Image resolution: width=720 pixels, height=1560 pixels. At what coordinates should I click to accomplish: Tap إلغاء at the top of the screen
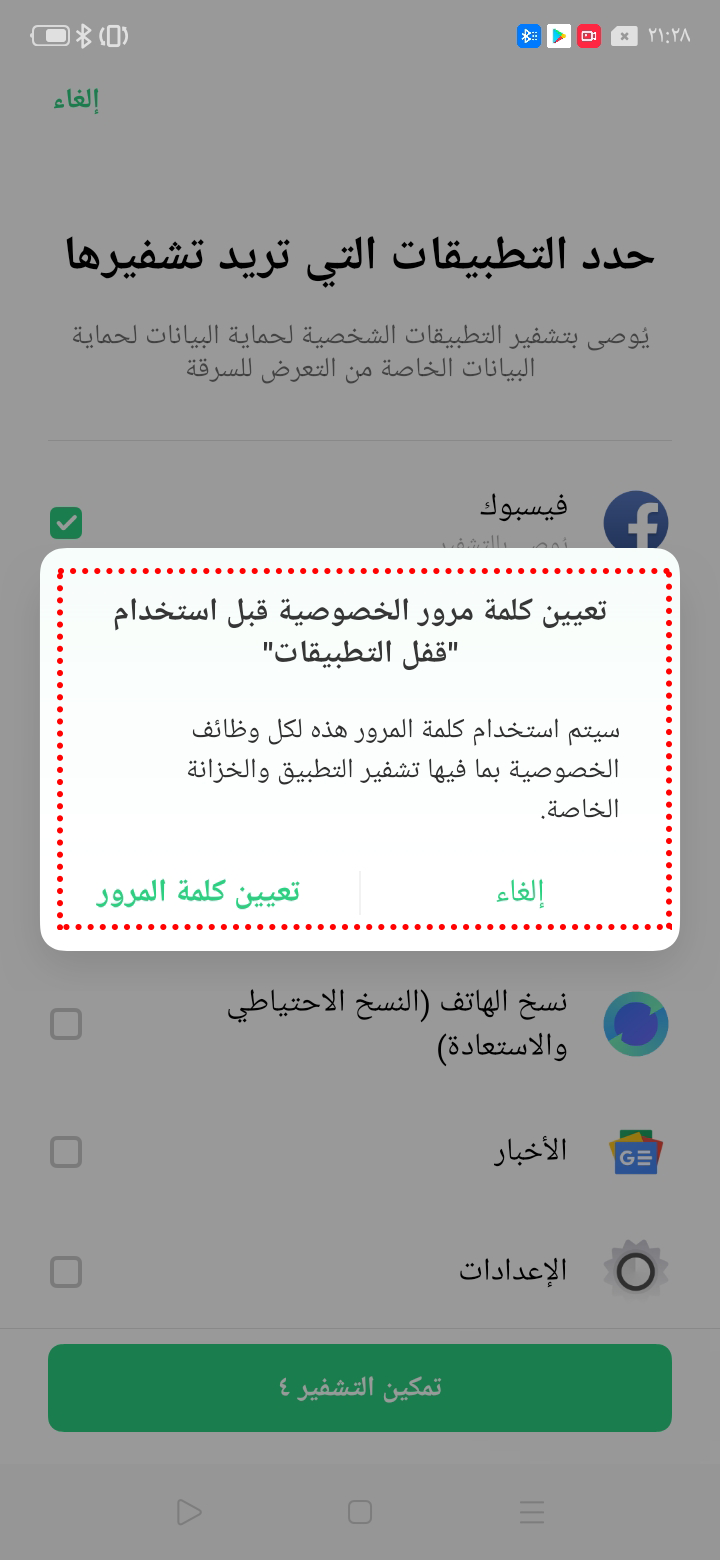coord(77,100)
